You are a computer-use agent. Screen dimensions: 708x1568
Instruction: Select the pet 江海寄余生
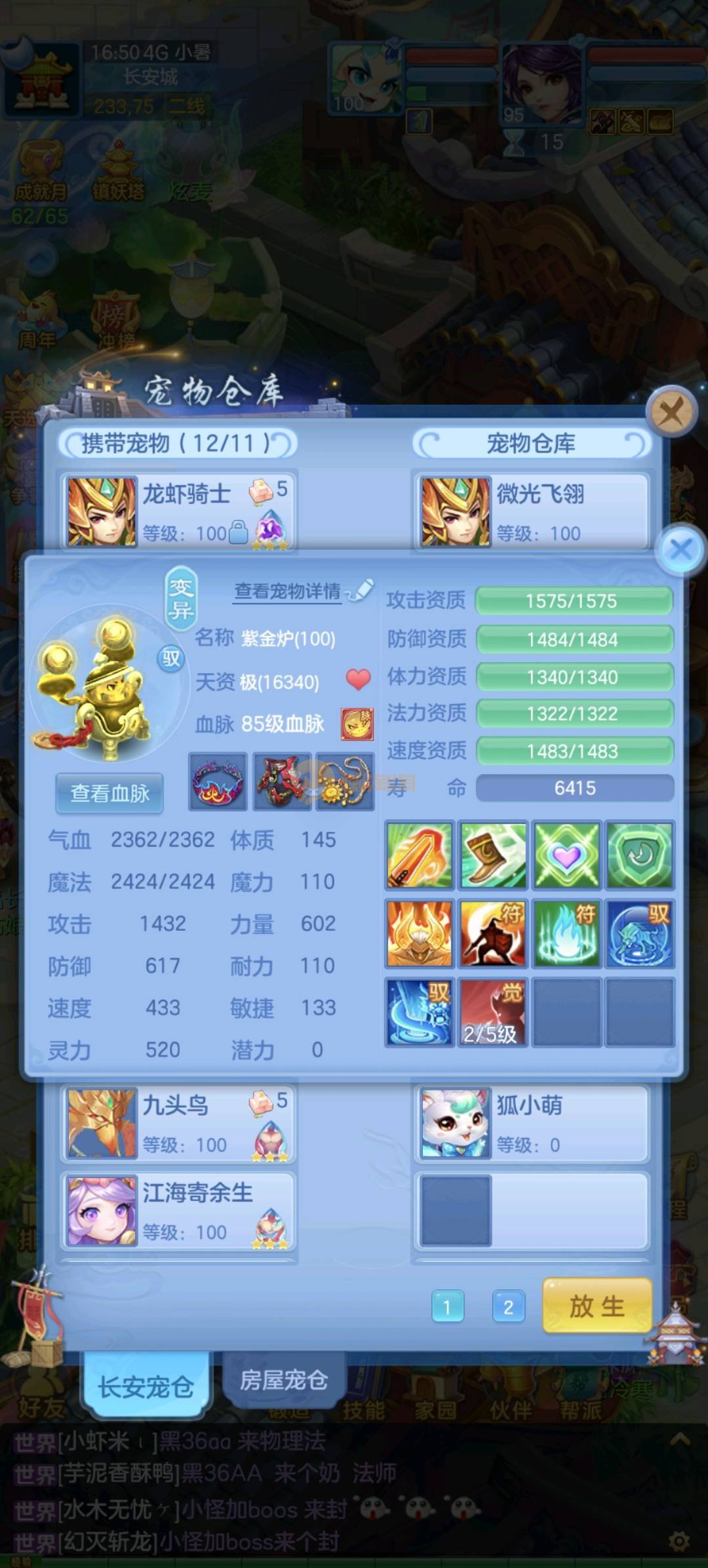pyautogui.click(x=178, y=1210)
